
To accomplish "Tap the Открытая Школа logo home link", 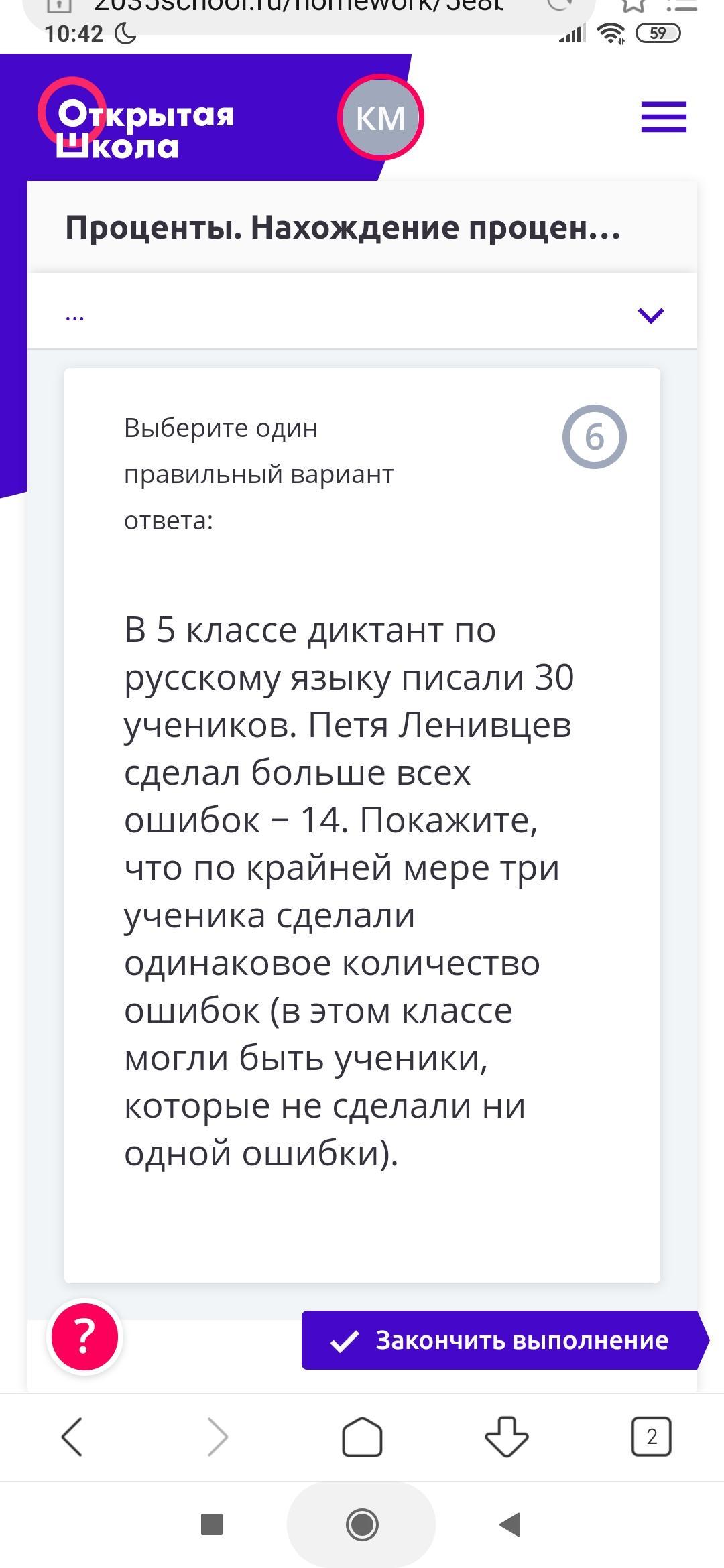I will (x=136, y=121).
